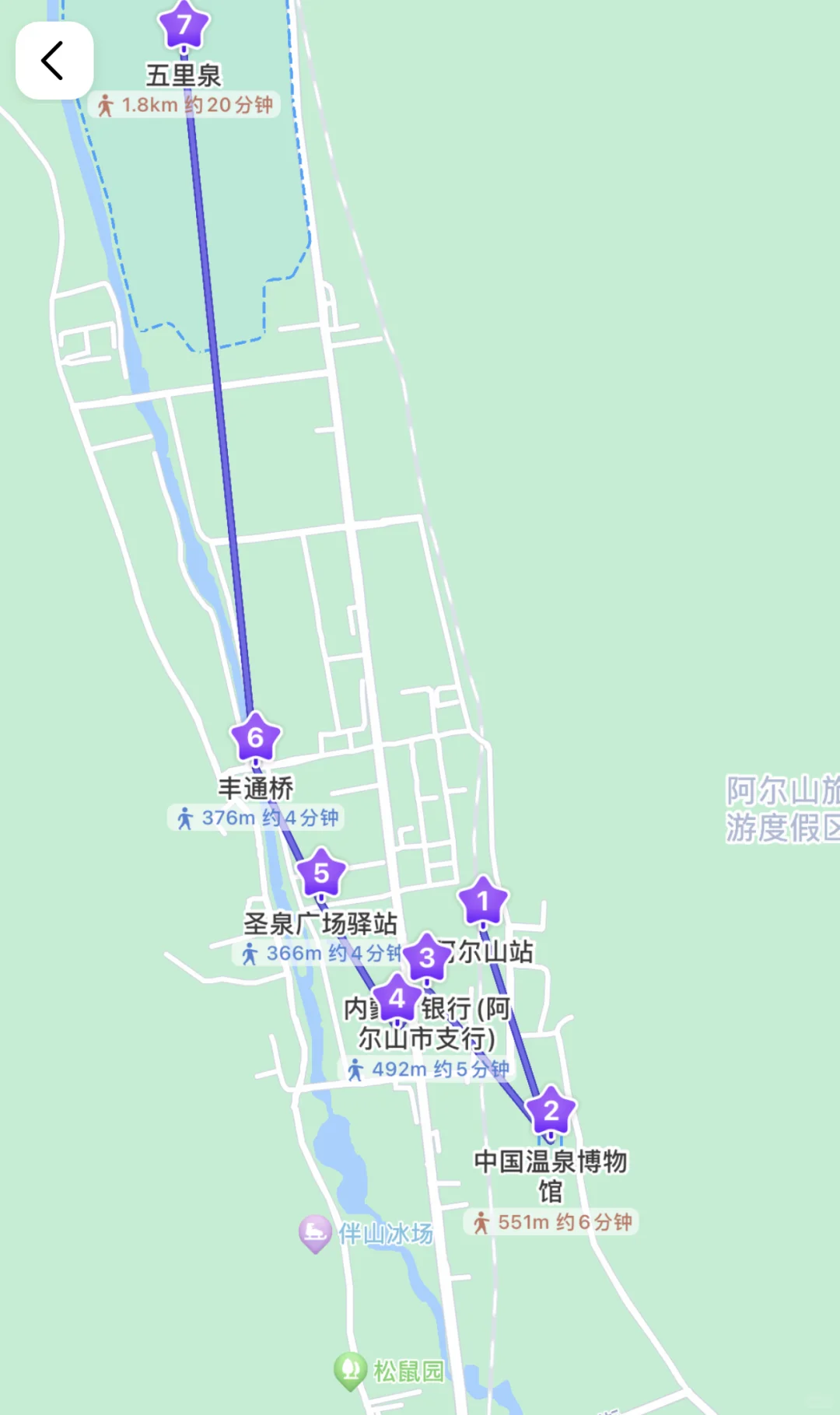Tap star marker 1 near 阿尔山站

coord(483,901)
